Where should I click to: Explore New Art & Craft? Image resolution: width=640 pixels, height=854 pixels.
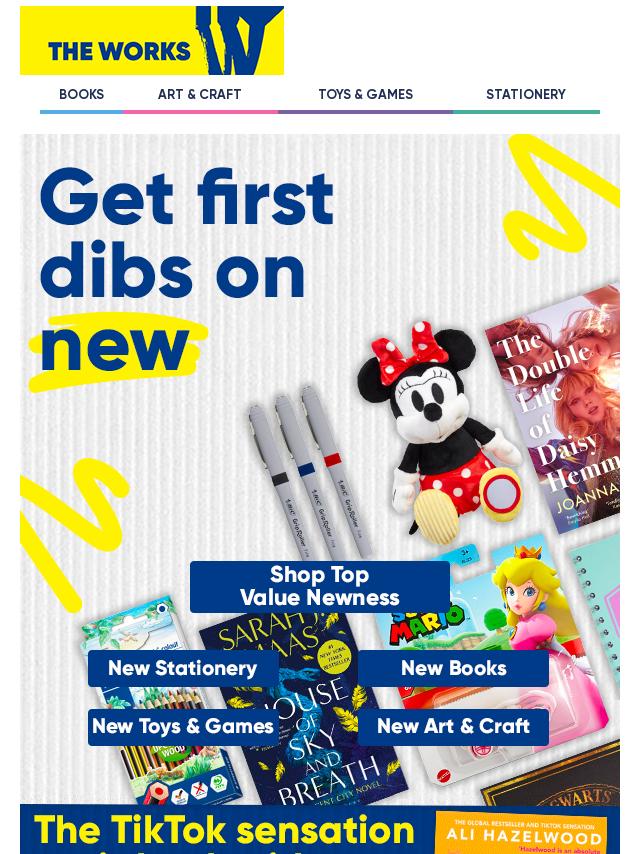click(453, 727)
